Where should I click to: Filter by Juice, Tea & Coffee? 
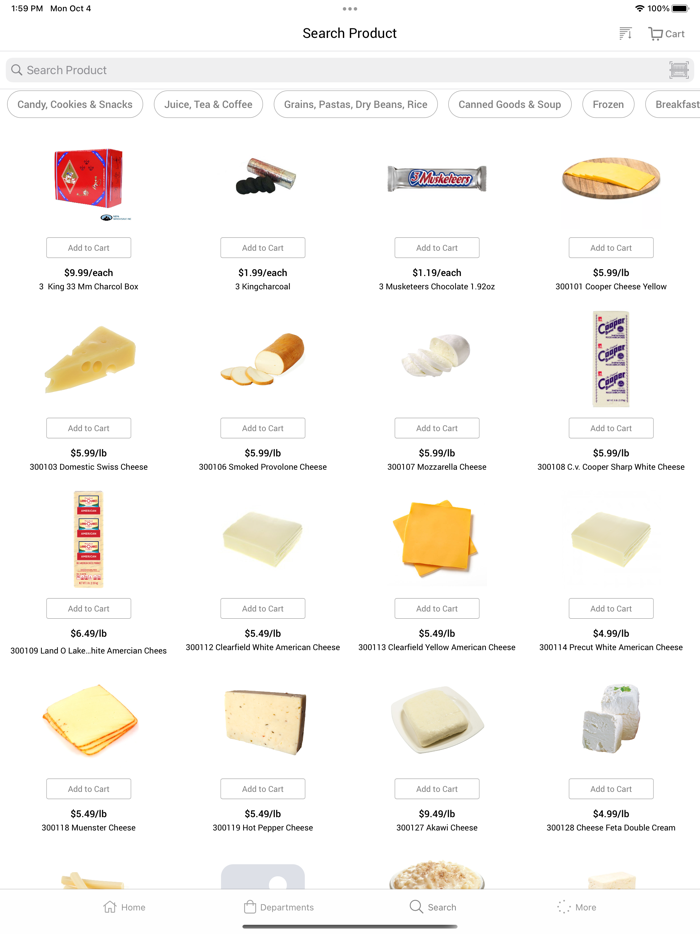(208, 104)
